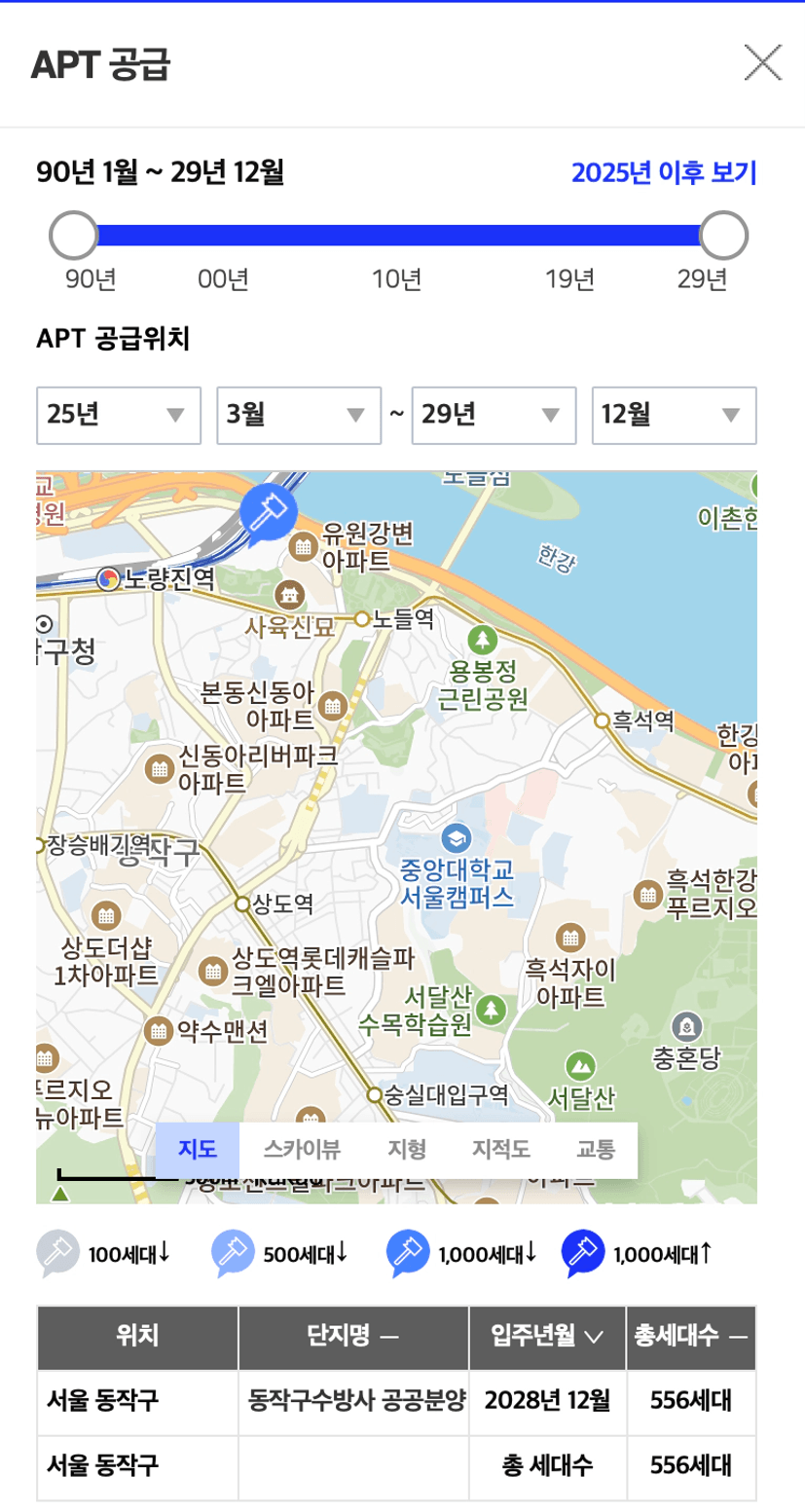Viewport: 805px width, 1512px height.
Task: Switch to 스카이뷰 map view
Action: click(x=302, y=1150)
